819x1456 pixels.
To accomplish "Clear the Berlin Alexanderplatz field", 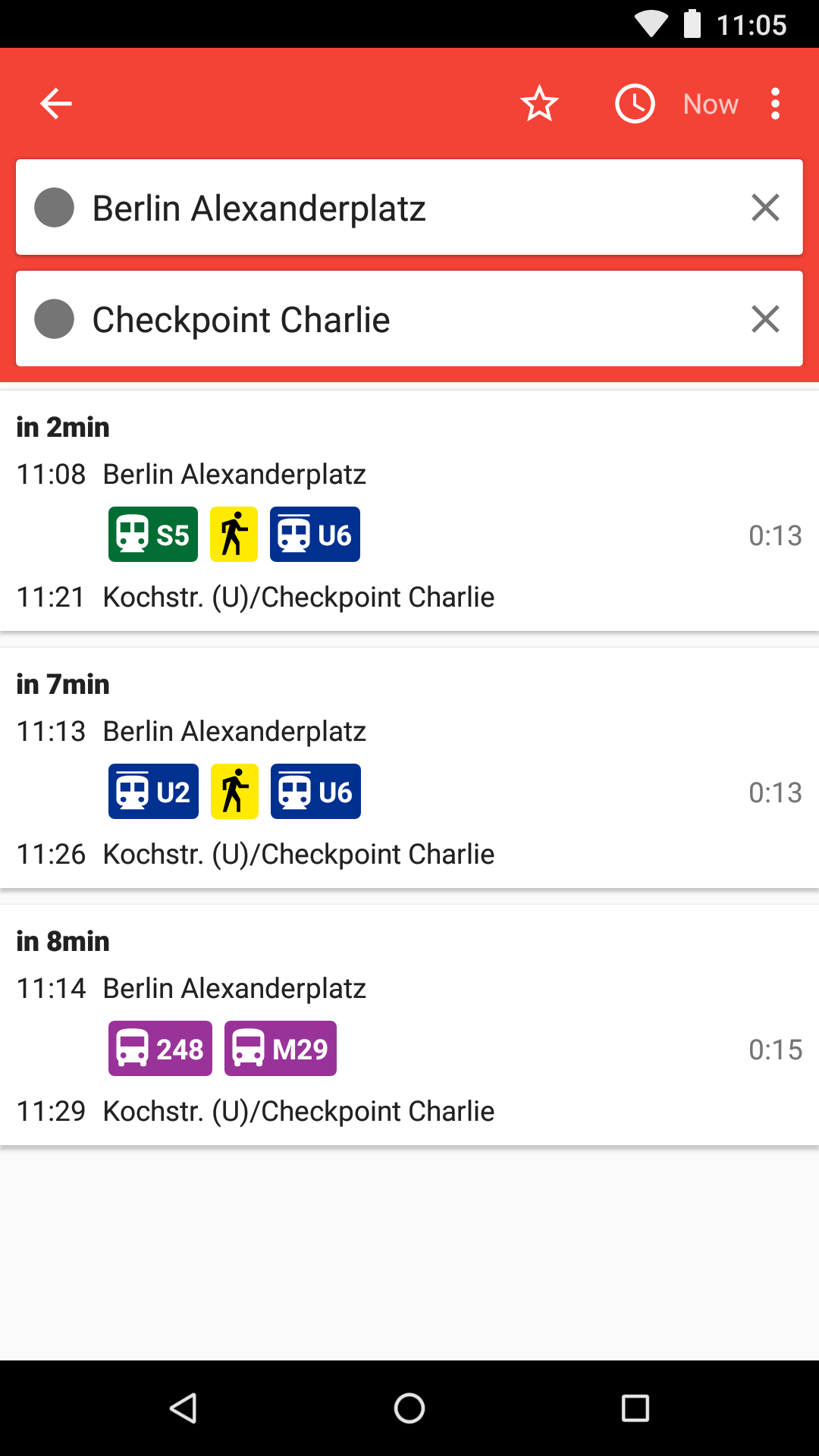I will coord(765,208).
